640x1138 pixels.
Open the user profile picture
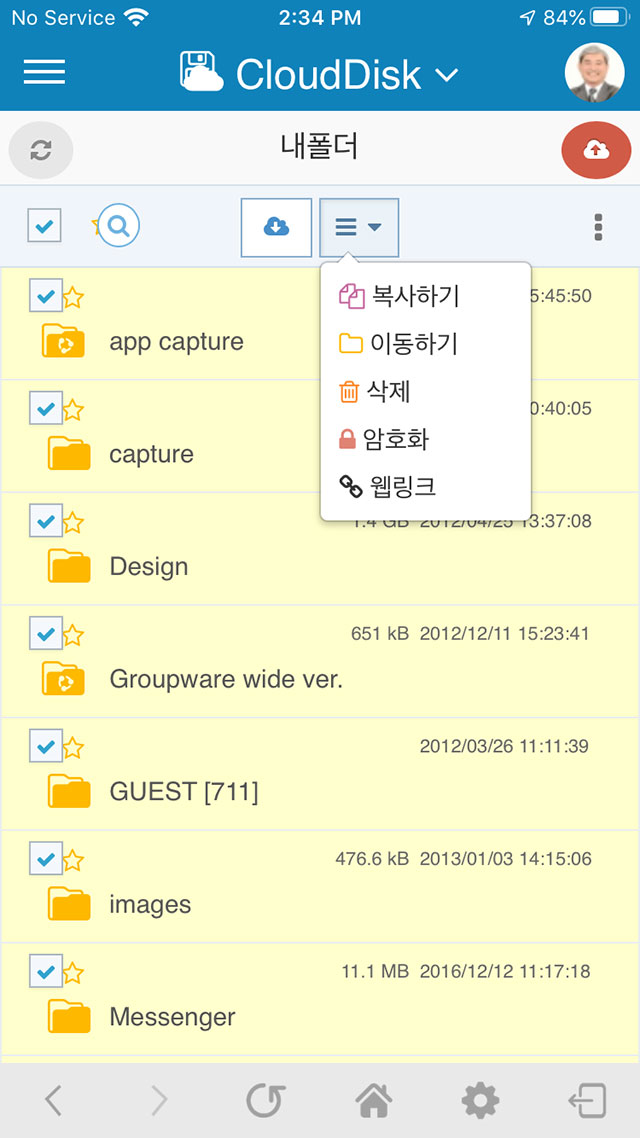coord(594,73)
